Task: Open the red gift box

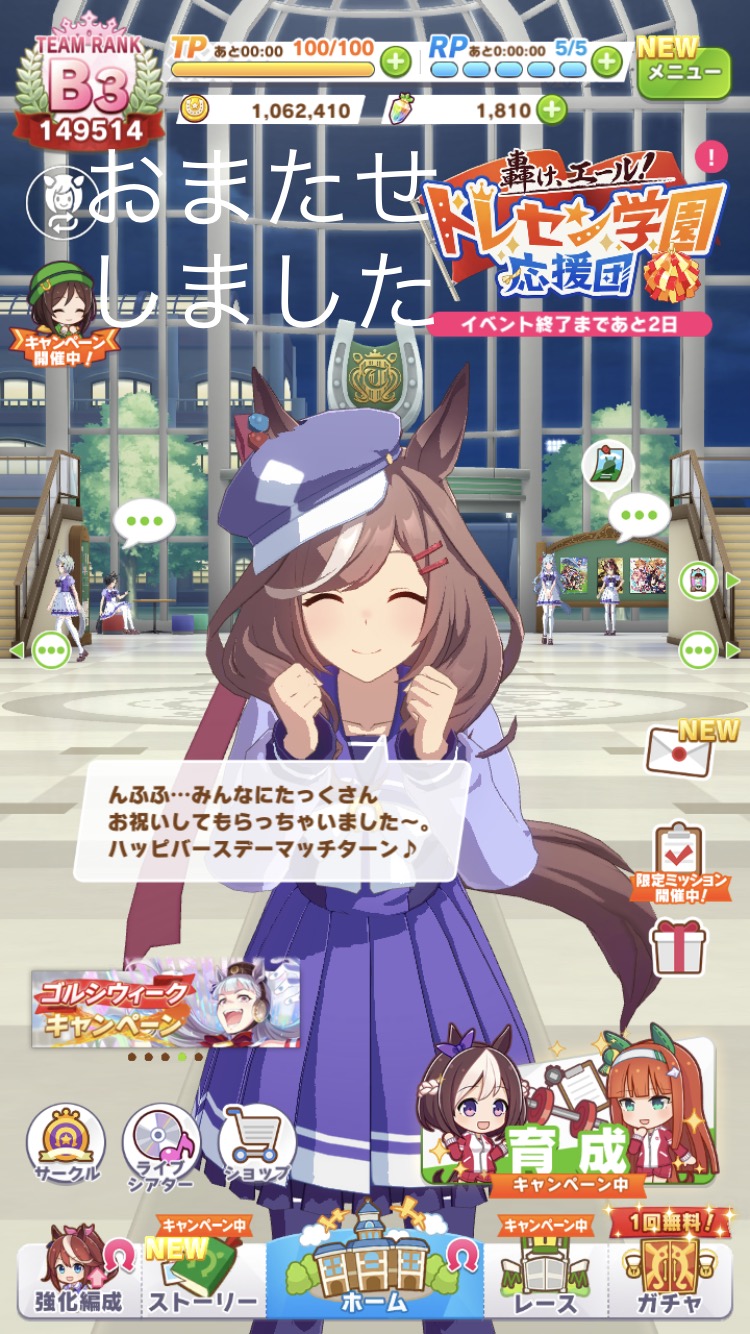Action: (x=678, y=947)
